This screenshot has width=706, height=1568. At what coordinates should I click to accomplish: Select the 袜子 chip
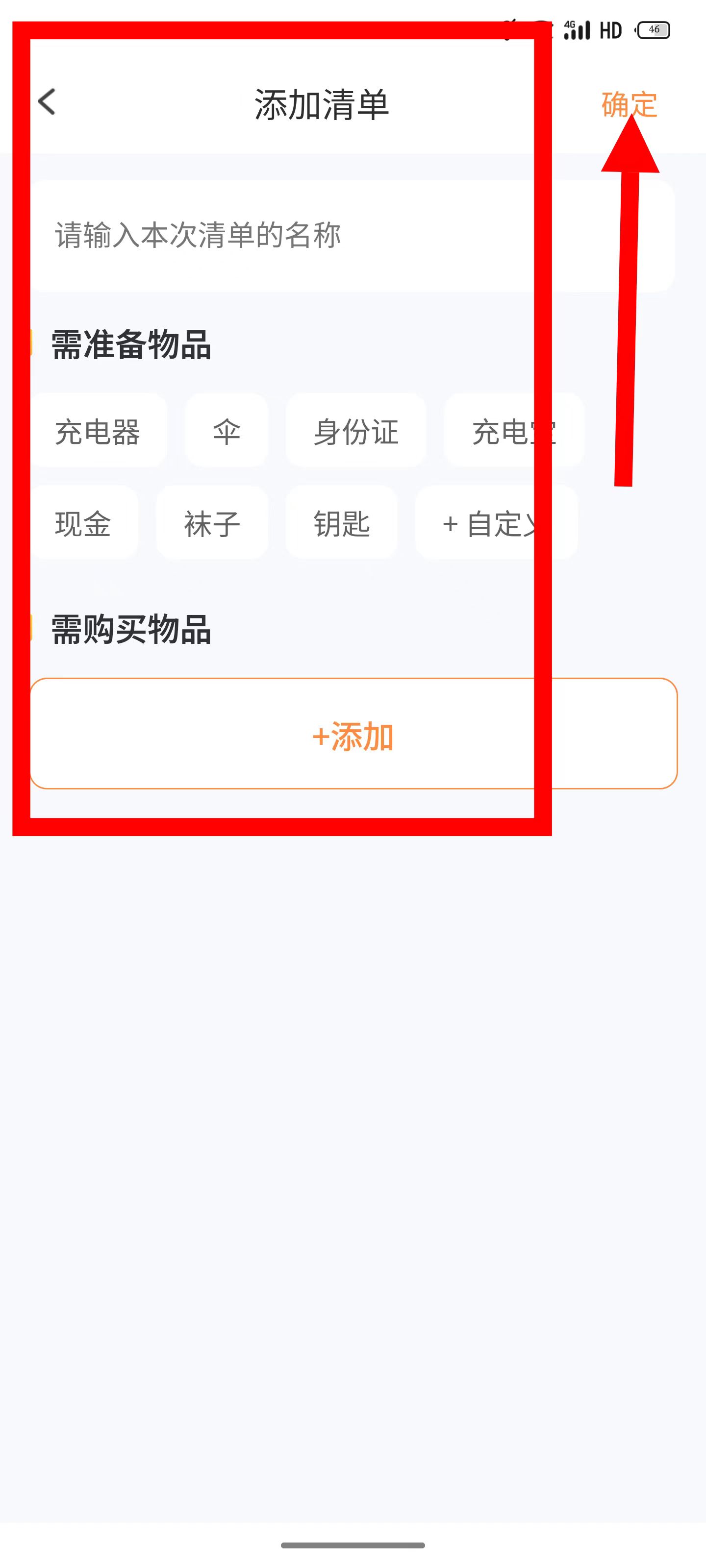[212, 523]
